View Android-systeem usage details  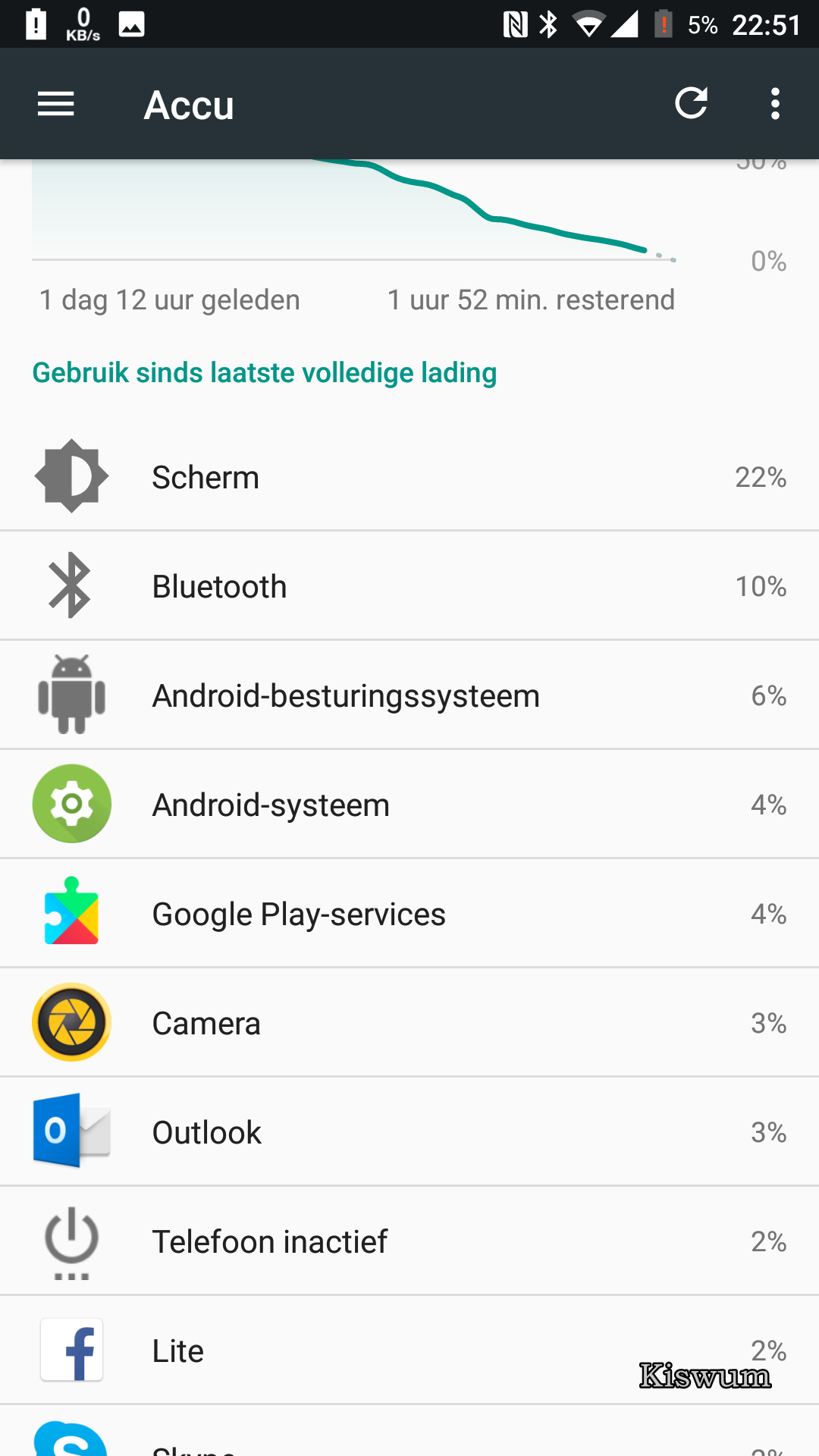point(409,805)
